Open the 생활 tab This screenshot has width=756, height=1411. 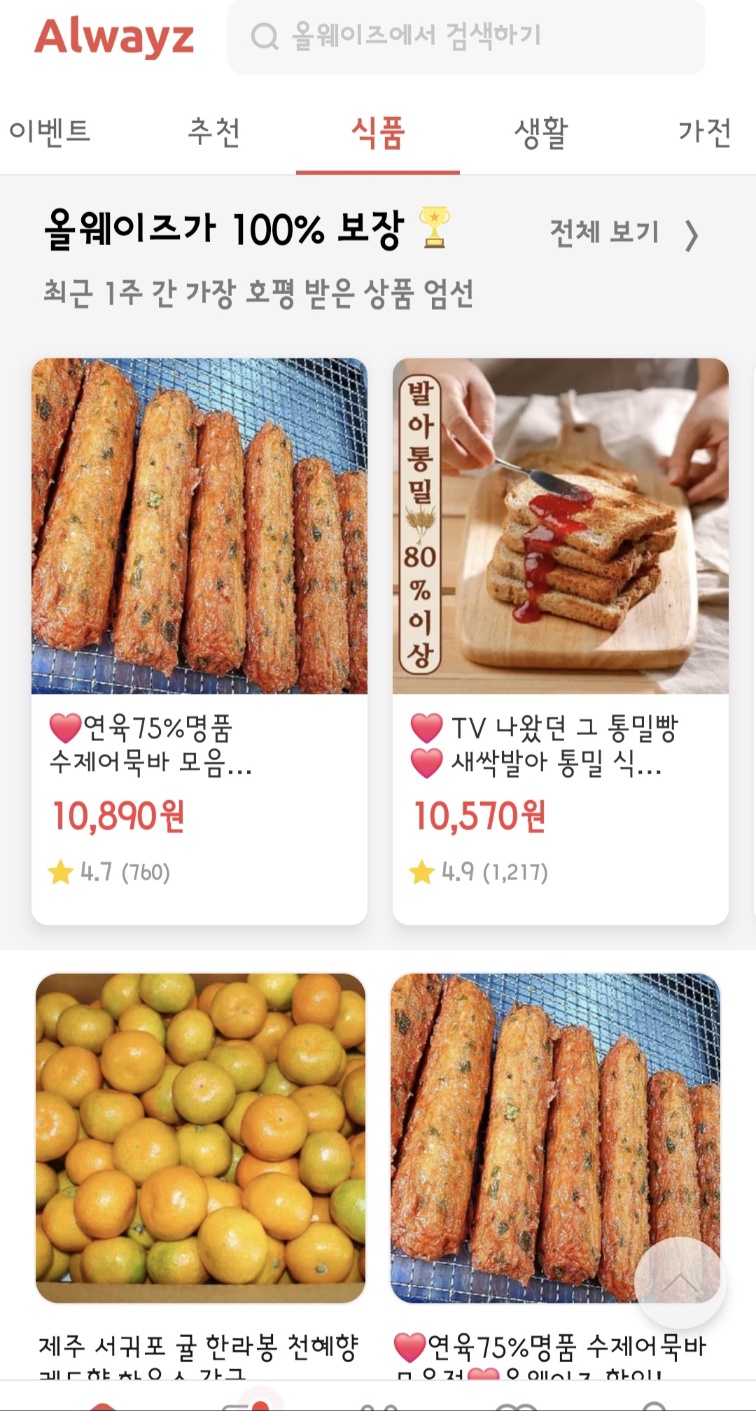[x=541, y=132]
